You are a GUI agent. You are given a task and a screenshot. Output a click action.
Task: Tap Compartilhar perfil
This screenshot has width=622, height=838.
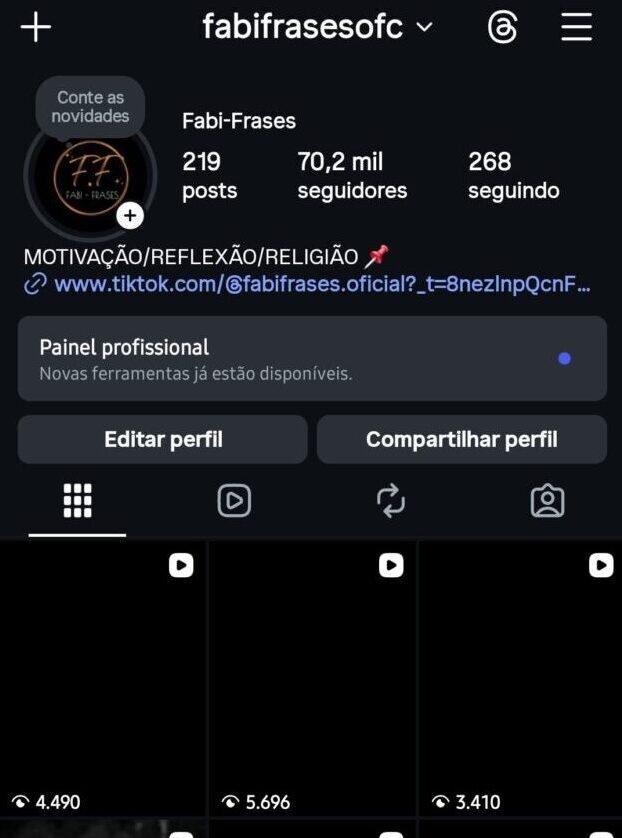(462, 439)
